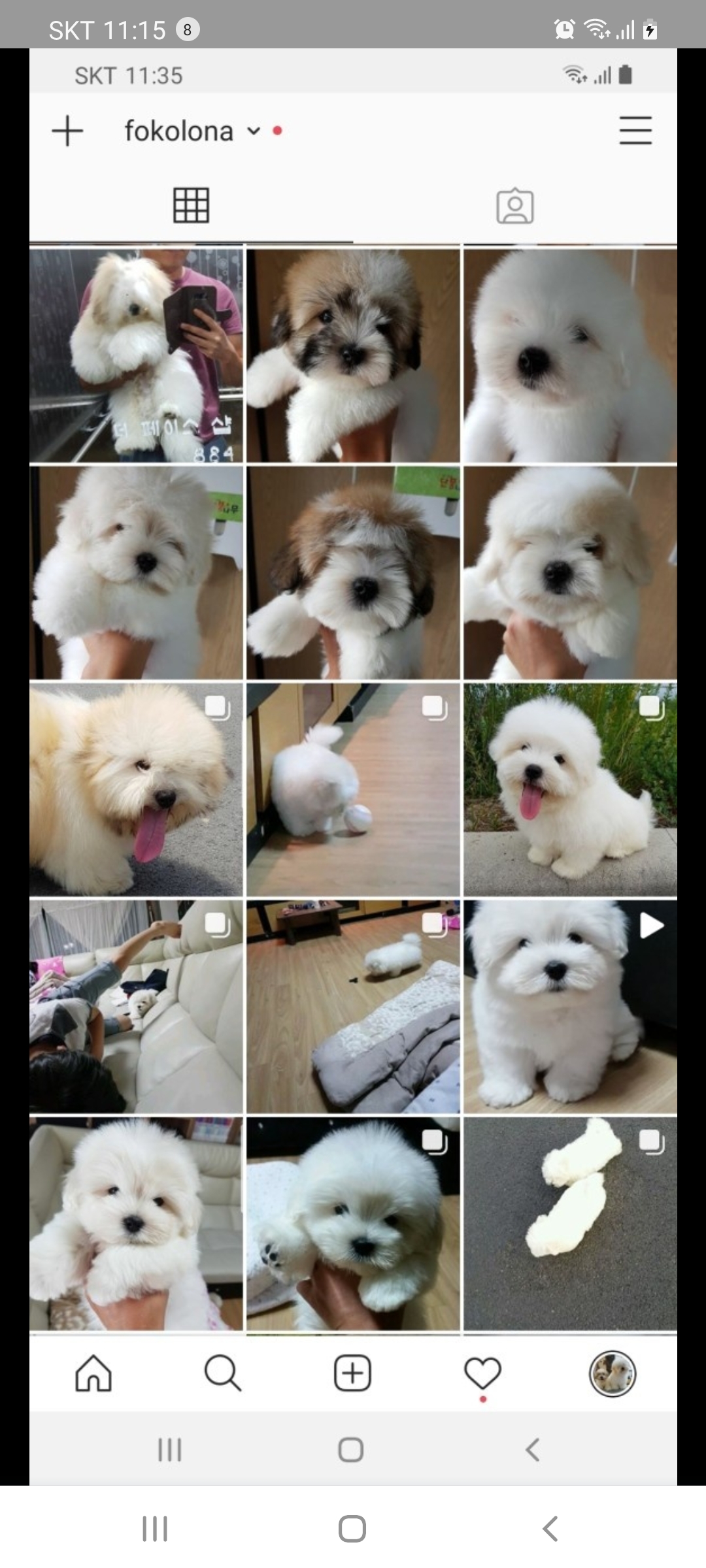Tap the plus icon beside fokolona
Screen dimensions: 706x1568
(x=67, y=131)
